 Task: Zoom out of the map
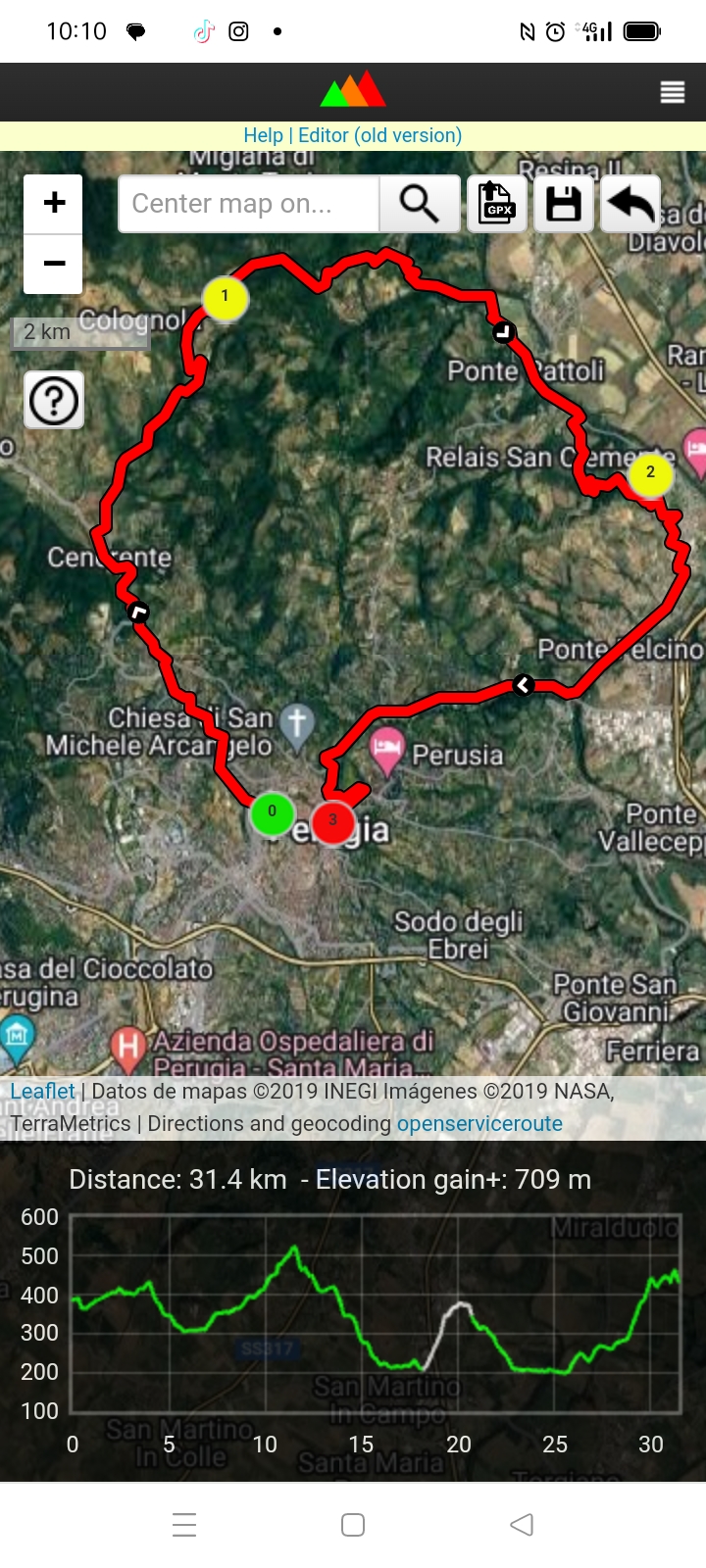[x=54, y=264]
